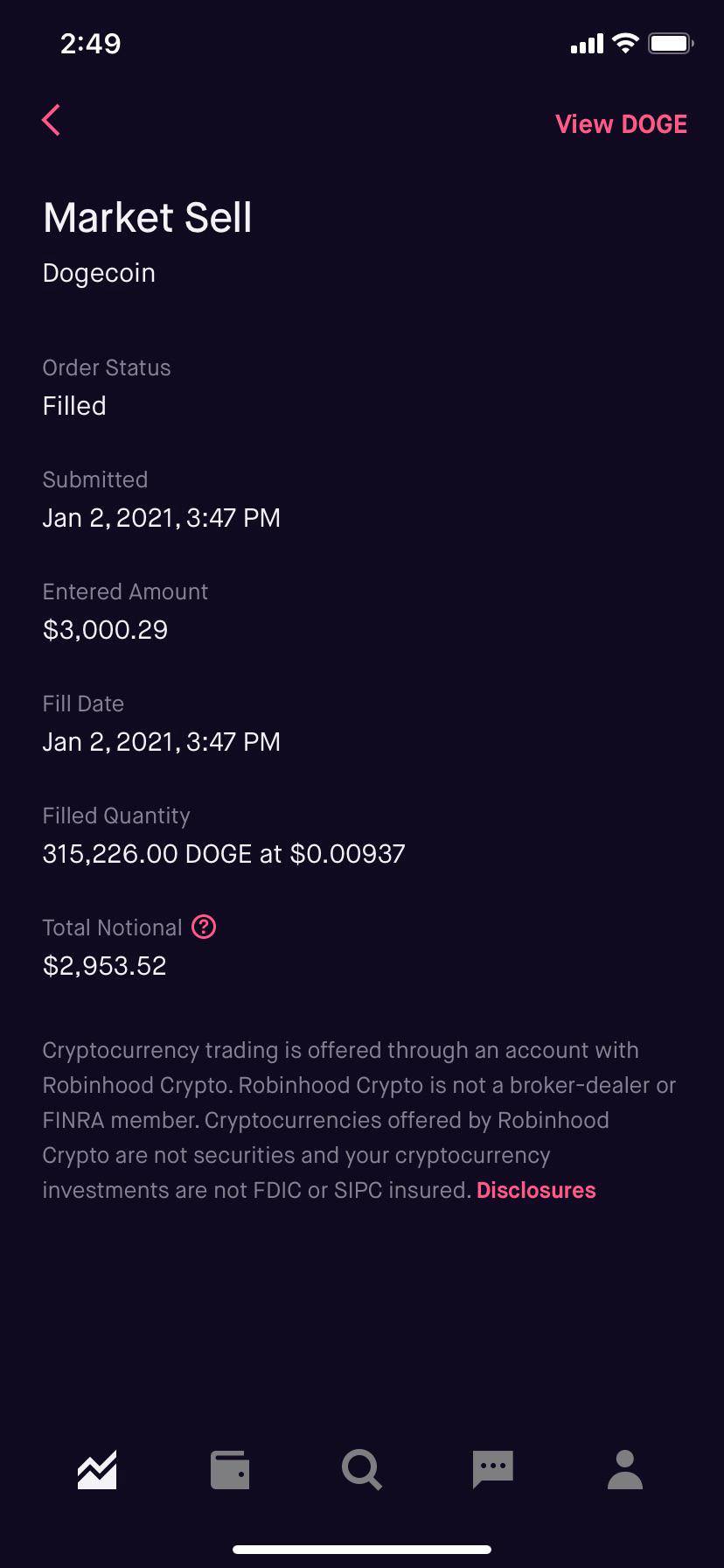Viewport: 724px width, 1568px height.
Task: Select the cash/banking icon in bottom bar
Action: 229,1469
